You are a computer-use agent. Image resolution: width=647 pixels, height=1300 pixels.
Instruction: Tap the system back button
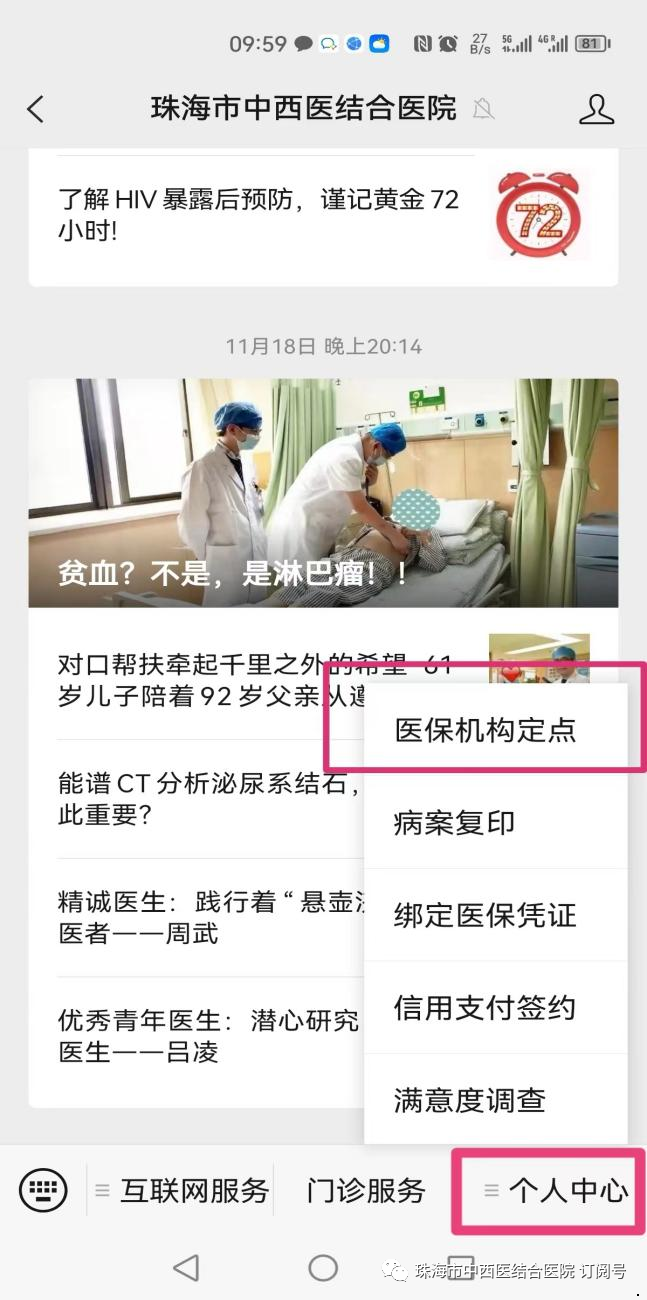[x=186, y=1268]
